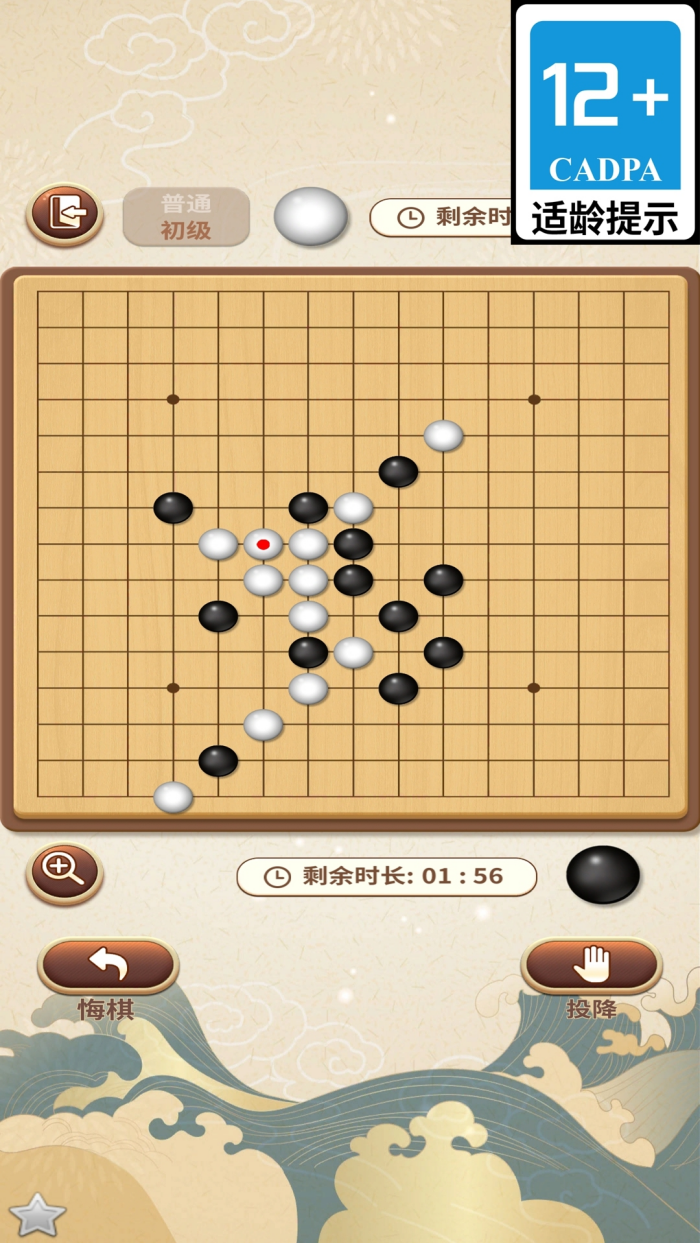This screenshot has width=700, height=1243.
Task: Tap the star icon at the bottom corner
Action: pos(38,1216)
